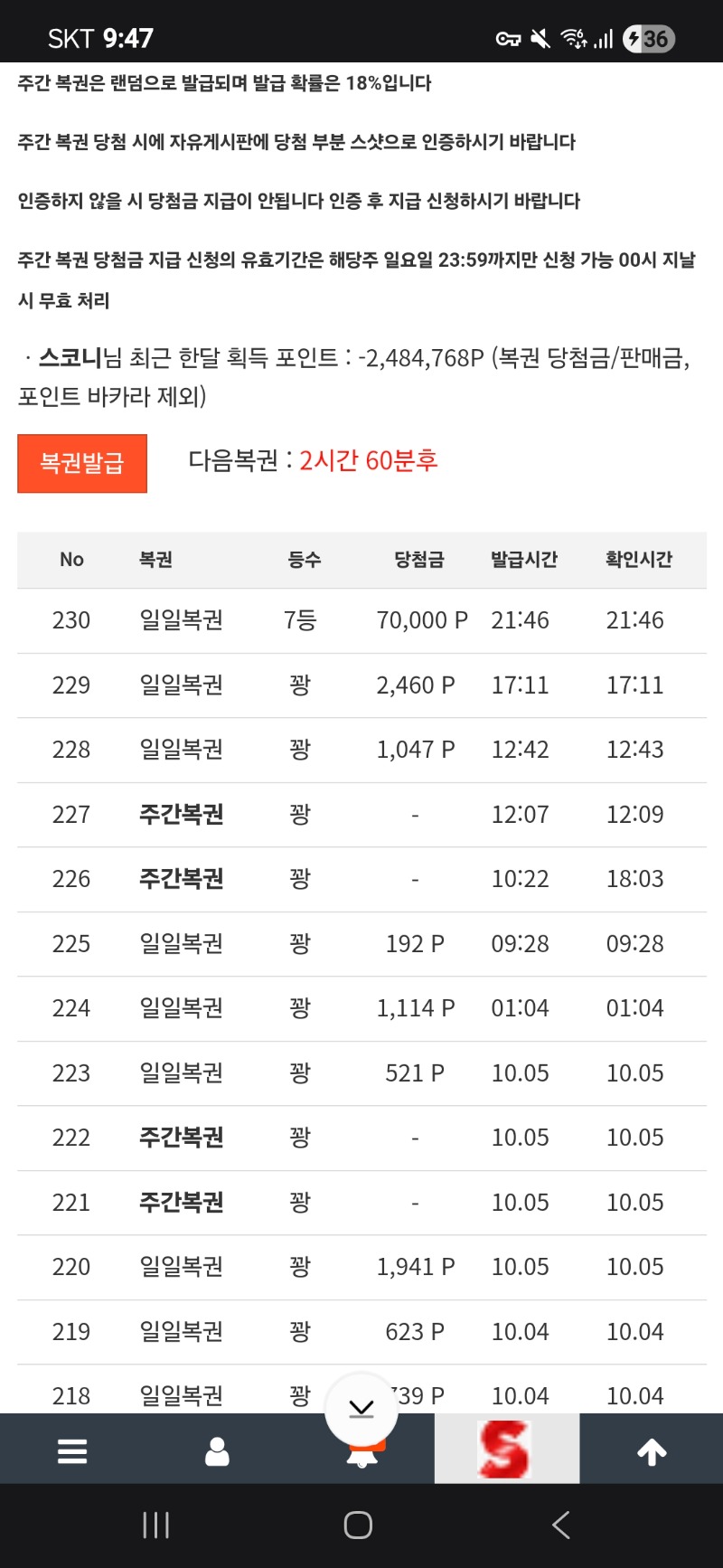Tap the down chevron floating button

pyautogui.click(x=361, y=1408)
